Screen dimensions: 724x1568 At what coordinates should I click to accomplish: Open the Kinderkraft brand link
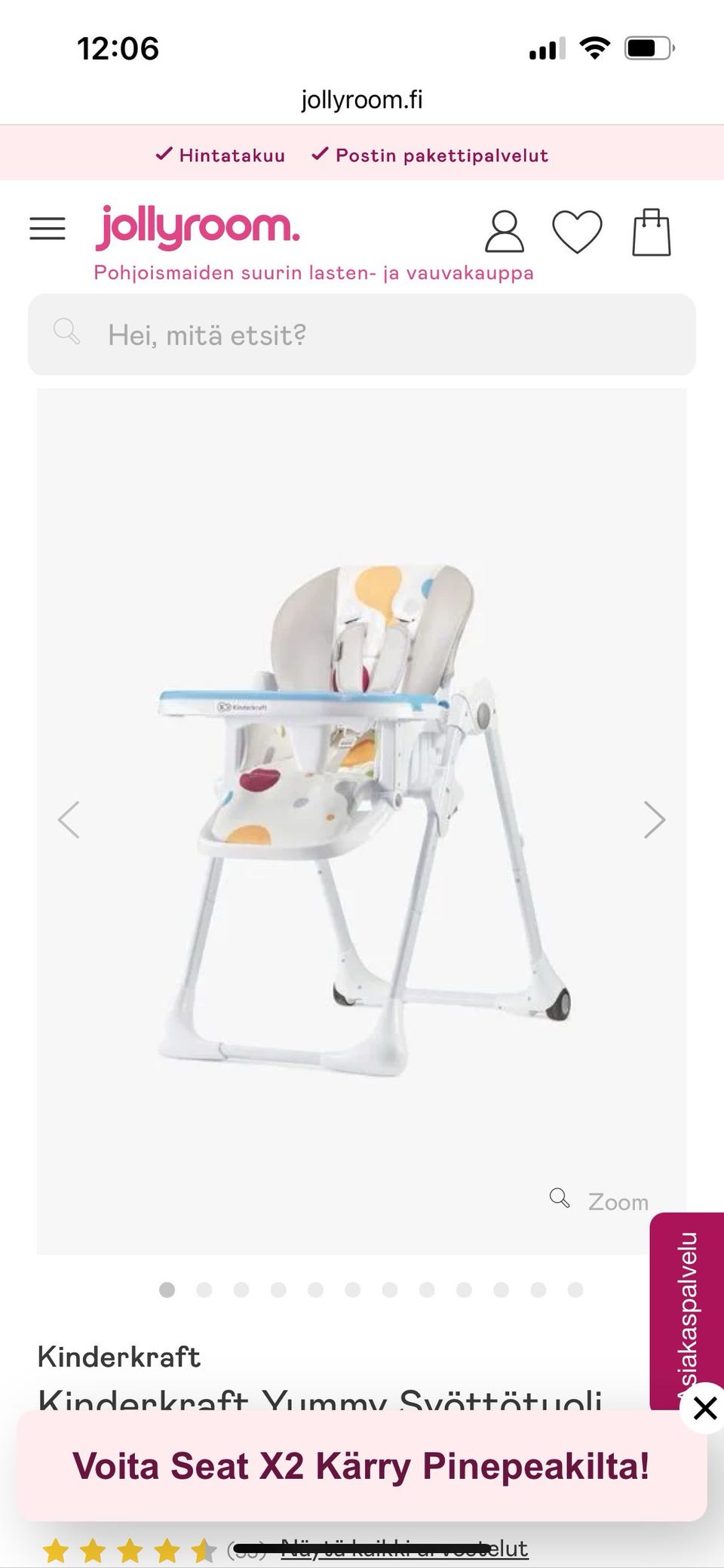pyautogui.click(x=119, y=1357)
